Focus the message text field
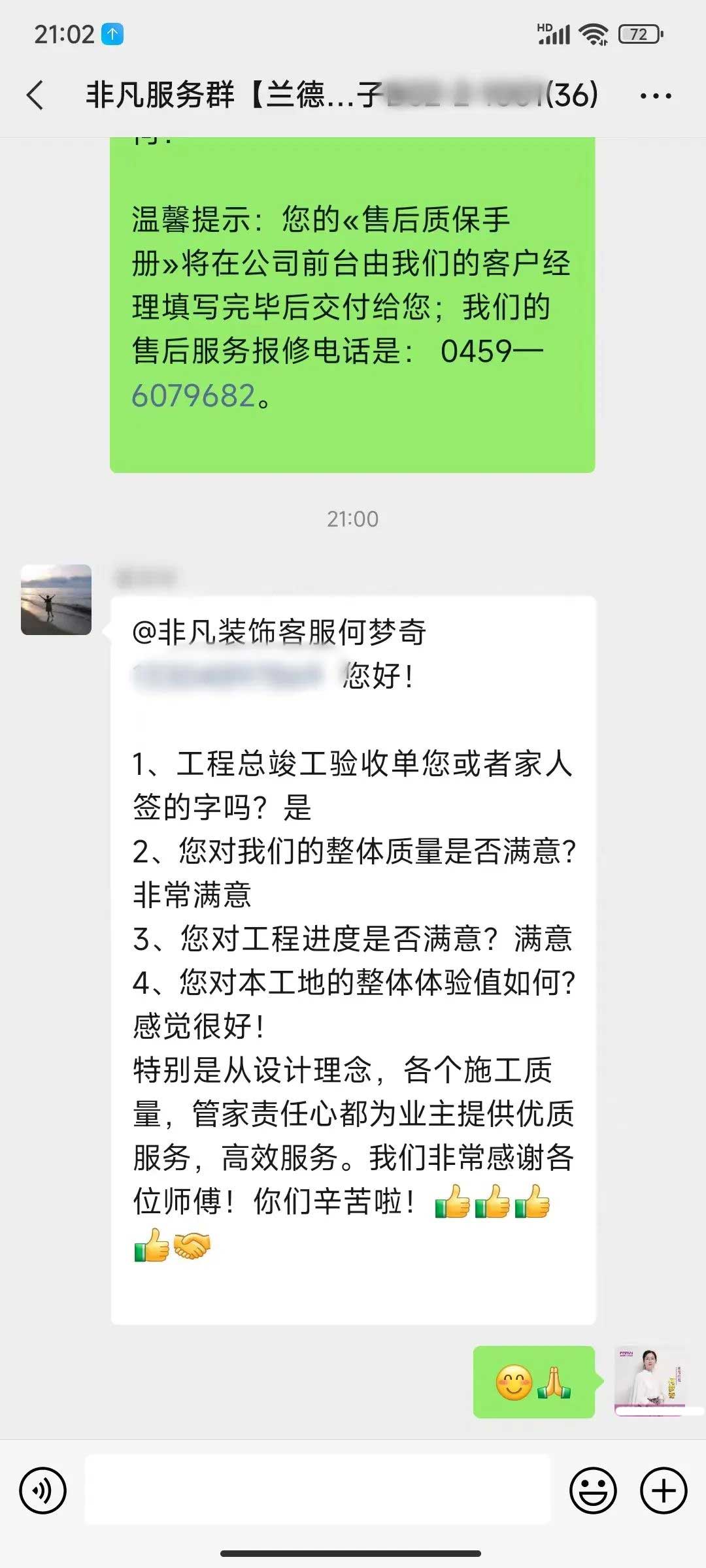706x1568 pixels. point(318,1490)
